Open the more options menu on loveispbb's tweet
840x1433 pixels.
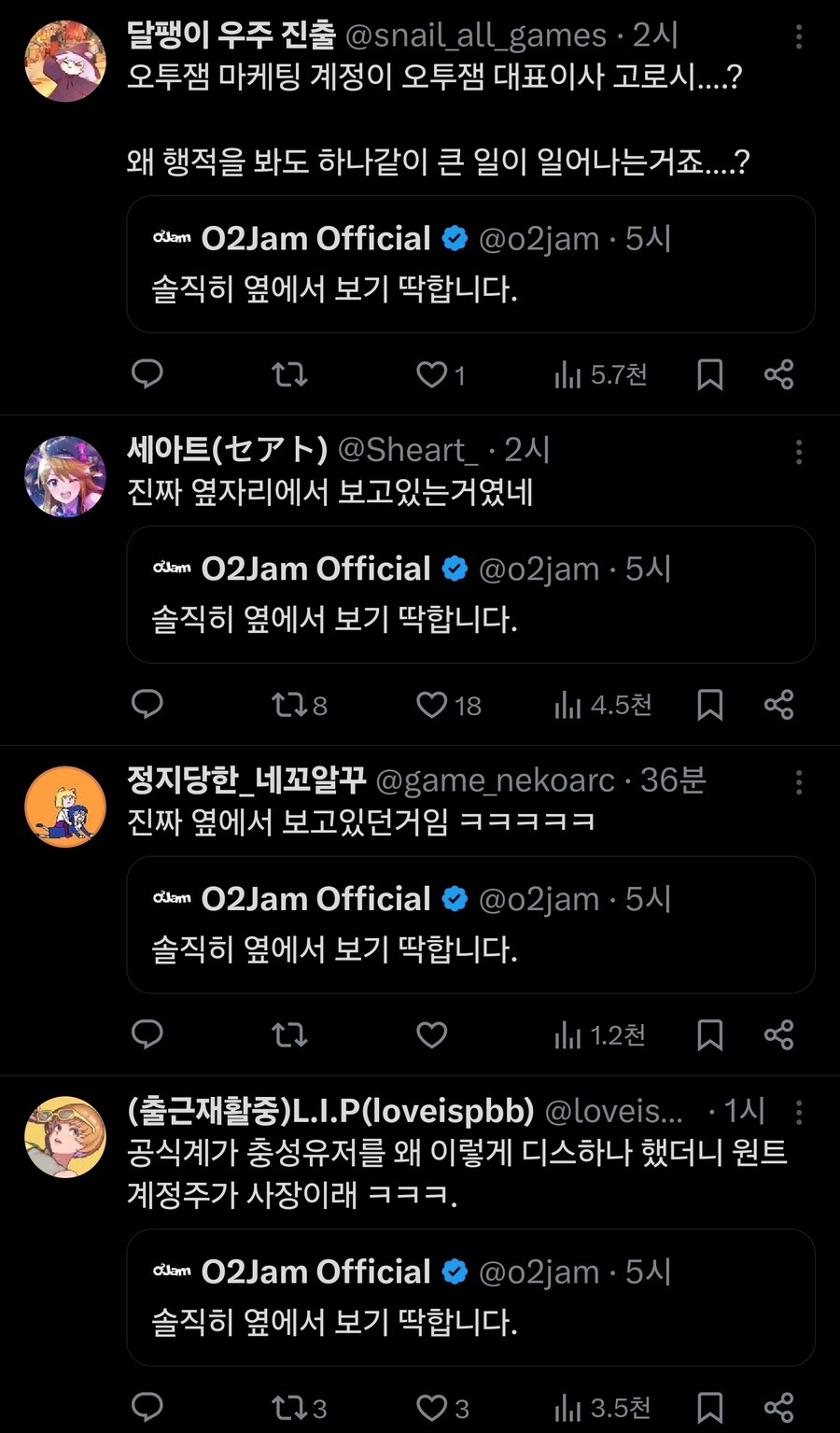tap(798, 1111)
